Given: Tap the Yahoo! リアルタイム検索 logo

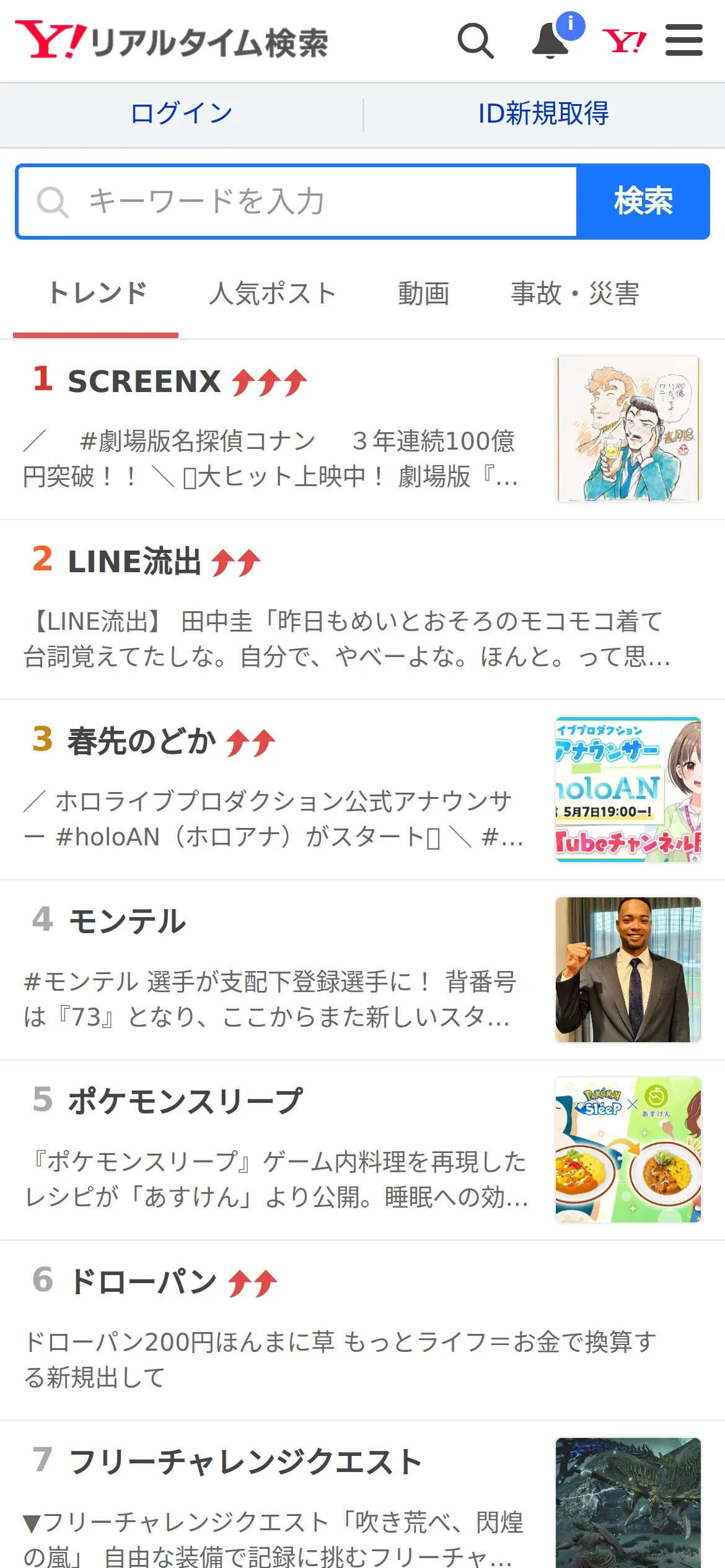Looking at the screenshot, I should (172, 41).
